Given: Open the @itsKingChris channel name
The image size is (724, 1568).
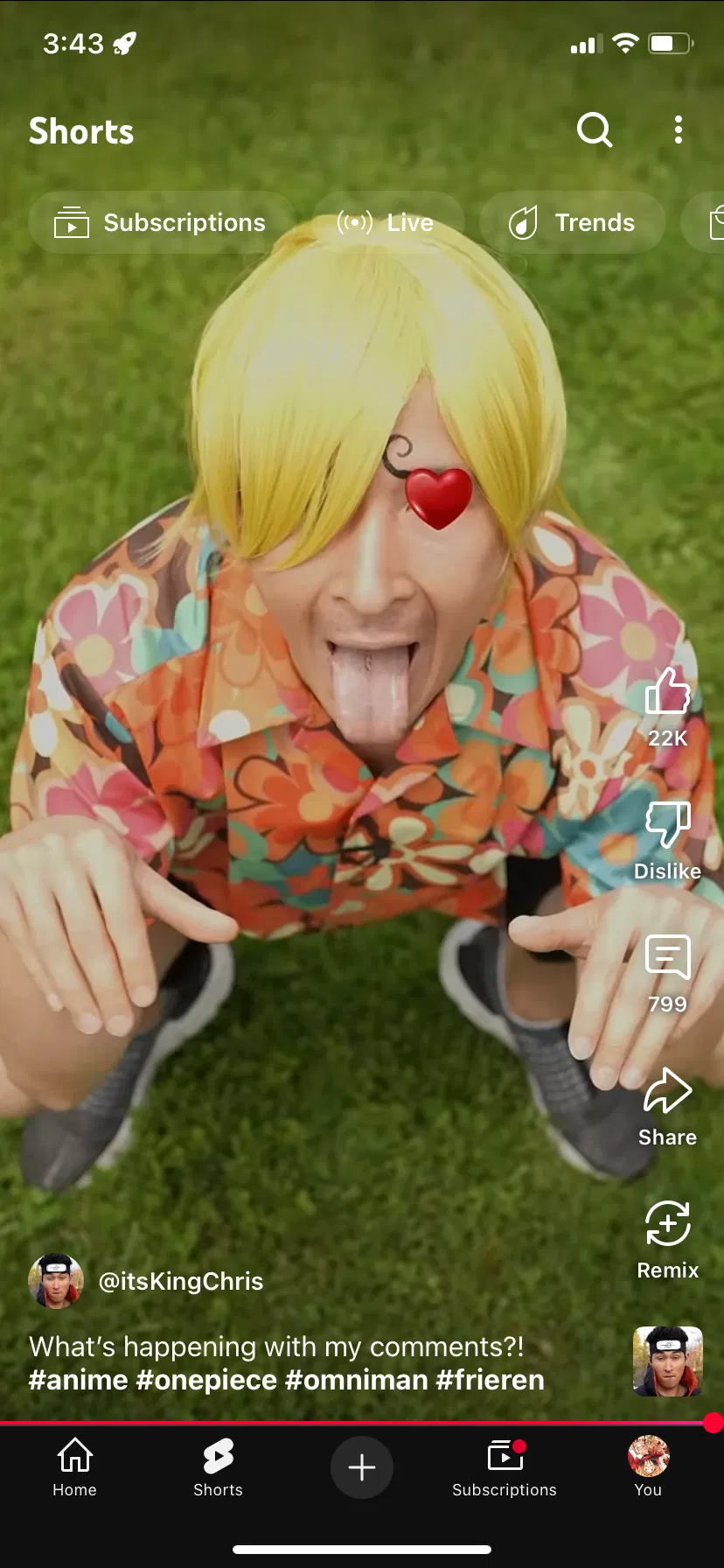Looking at the screenshot, I should pyautogui.click(x=181, y=1281).
